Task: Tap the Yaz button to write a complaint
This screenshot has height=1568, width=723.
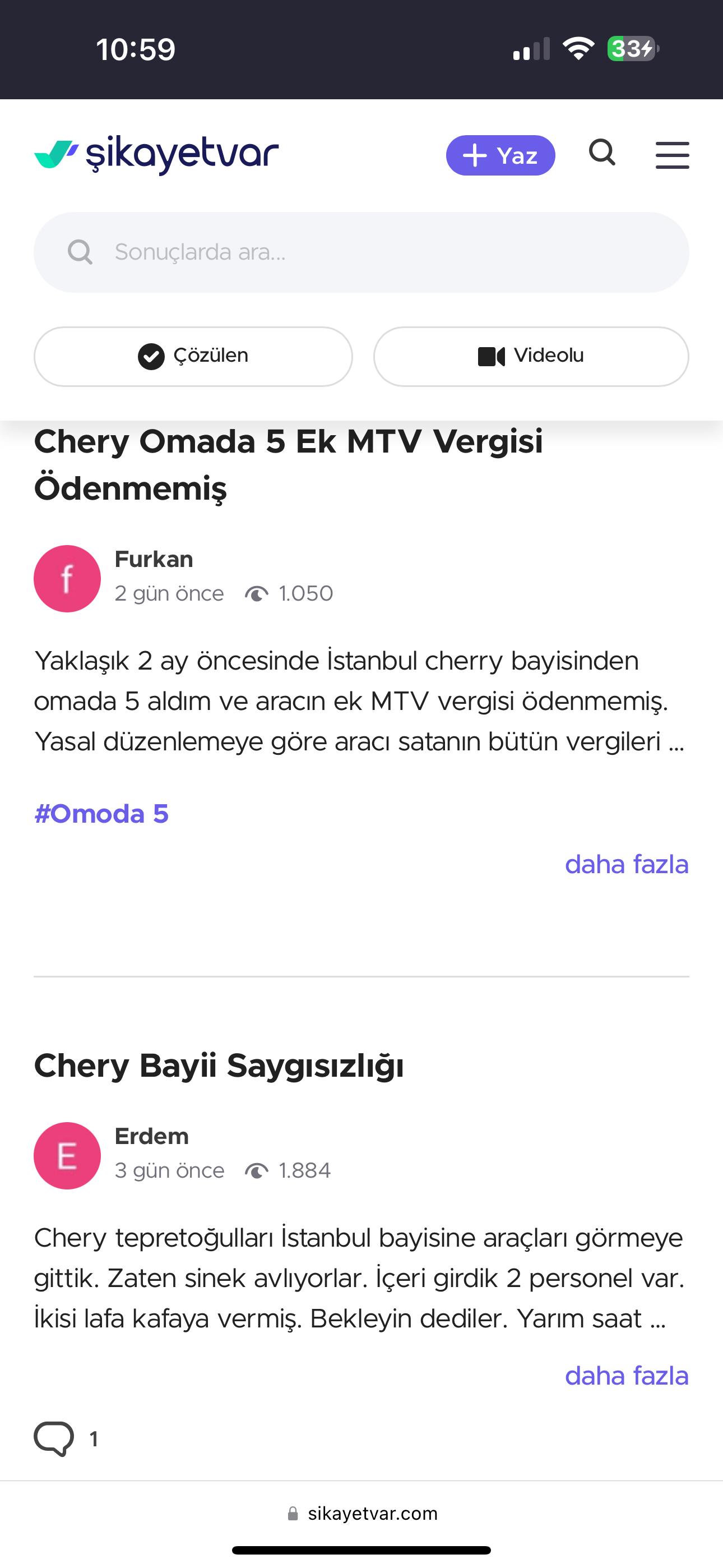Action: (500, 155)
